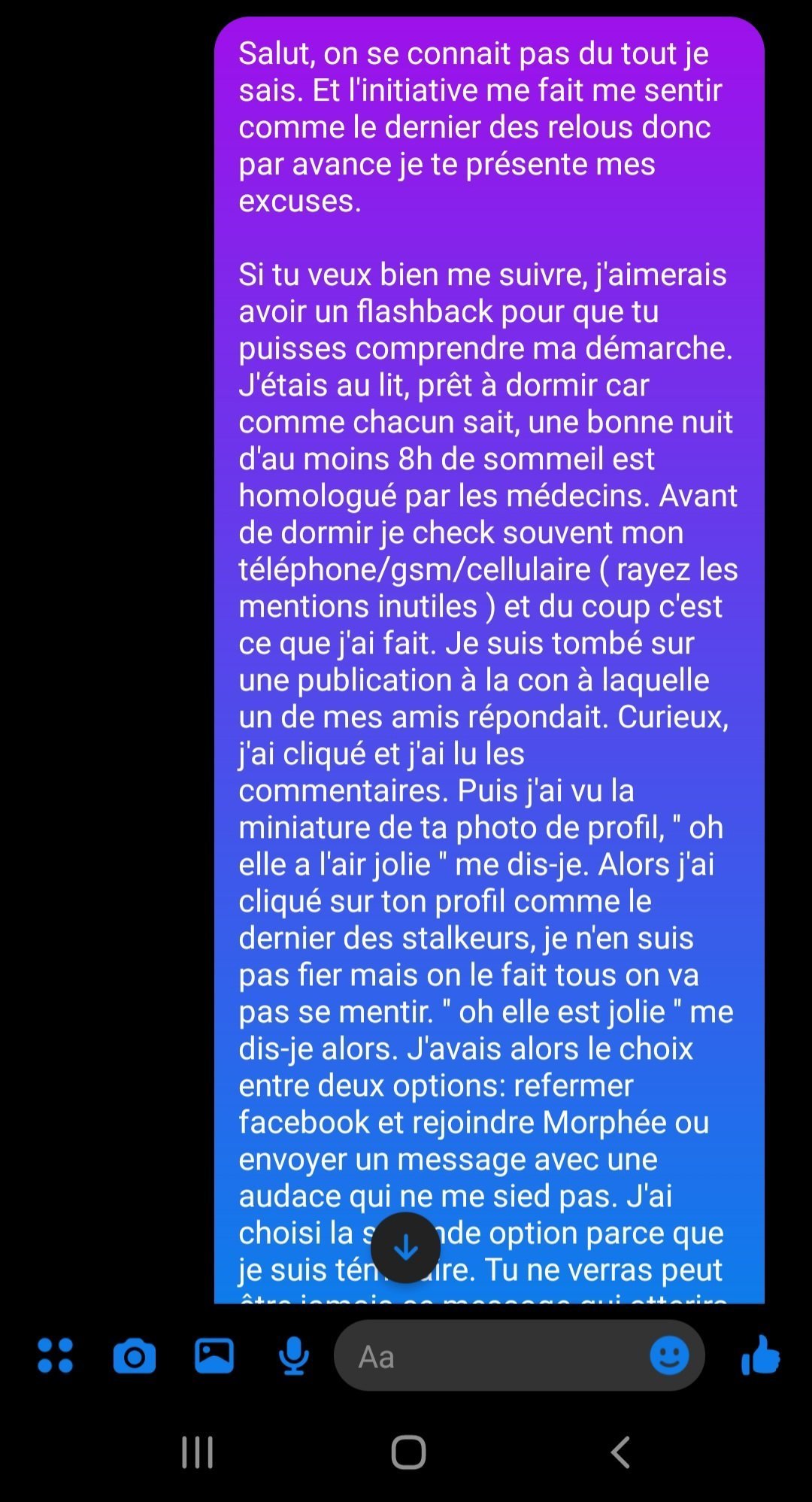Send a thumbs-up like
Screen dimensions: 812x1502
pyautogui.click(x=760, y=1355)
